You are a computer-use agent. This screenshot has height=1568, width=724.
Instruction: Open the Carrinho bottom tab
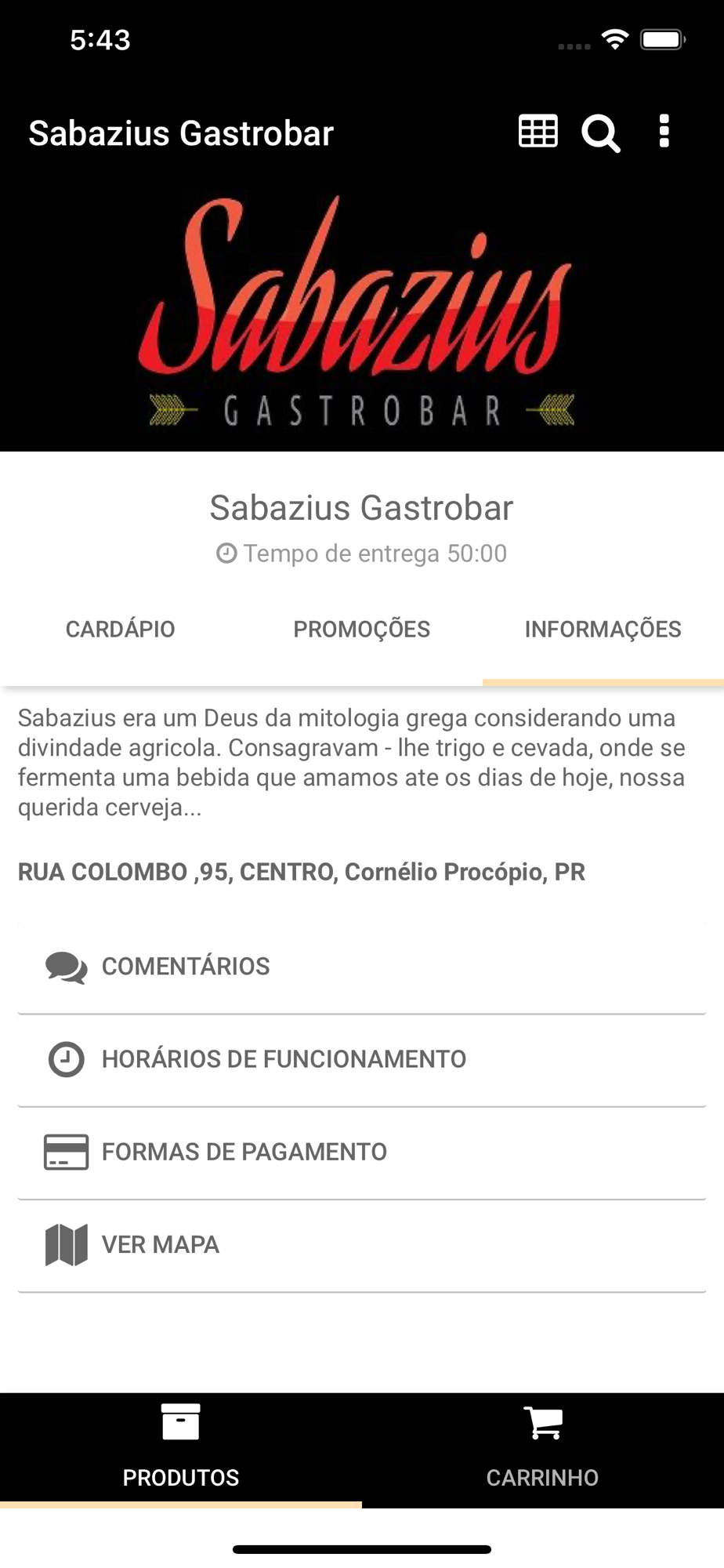(x=543, y=1450)
